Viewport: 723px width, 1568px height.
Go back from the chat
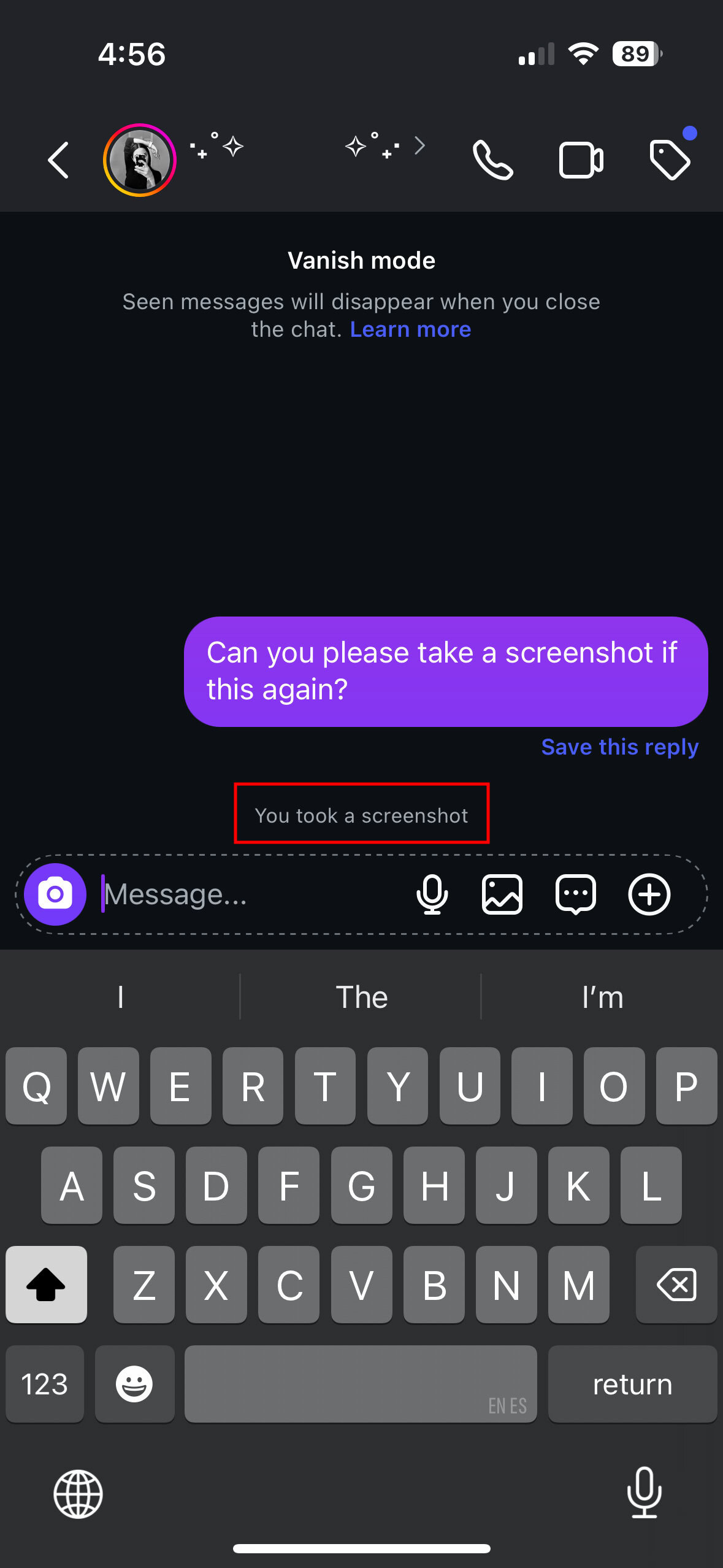coord(58,160)
